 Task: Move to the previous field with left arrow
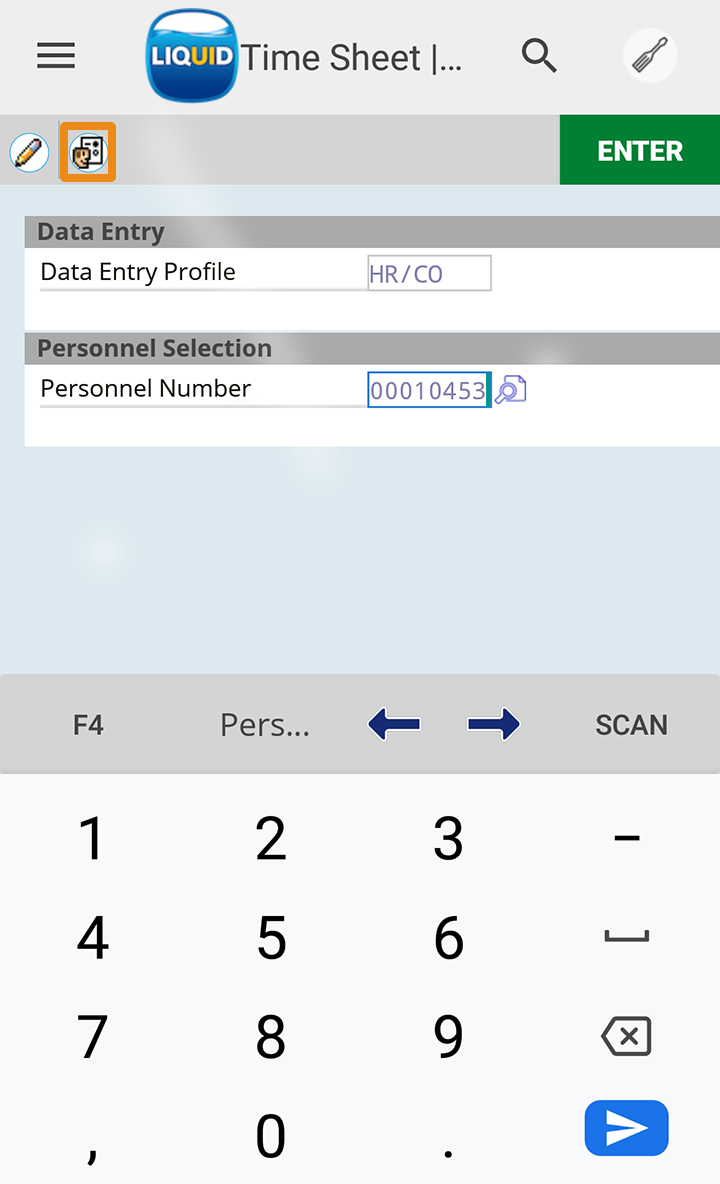(x=394, y=724)
